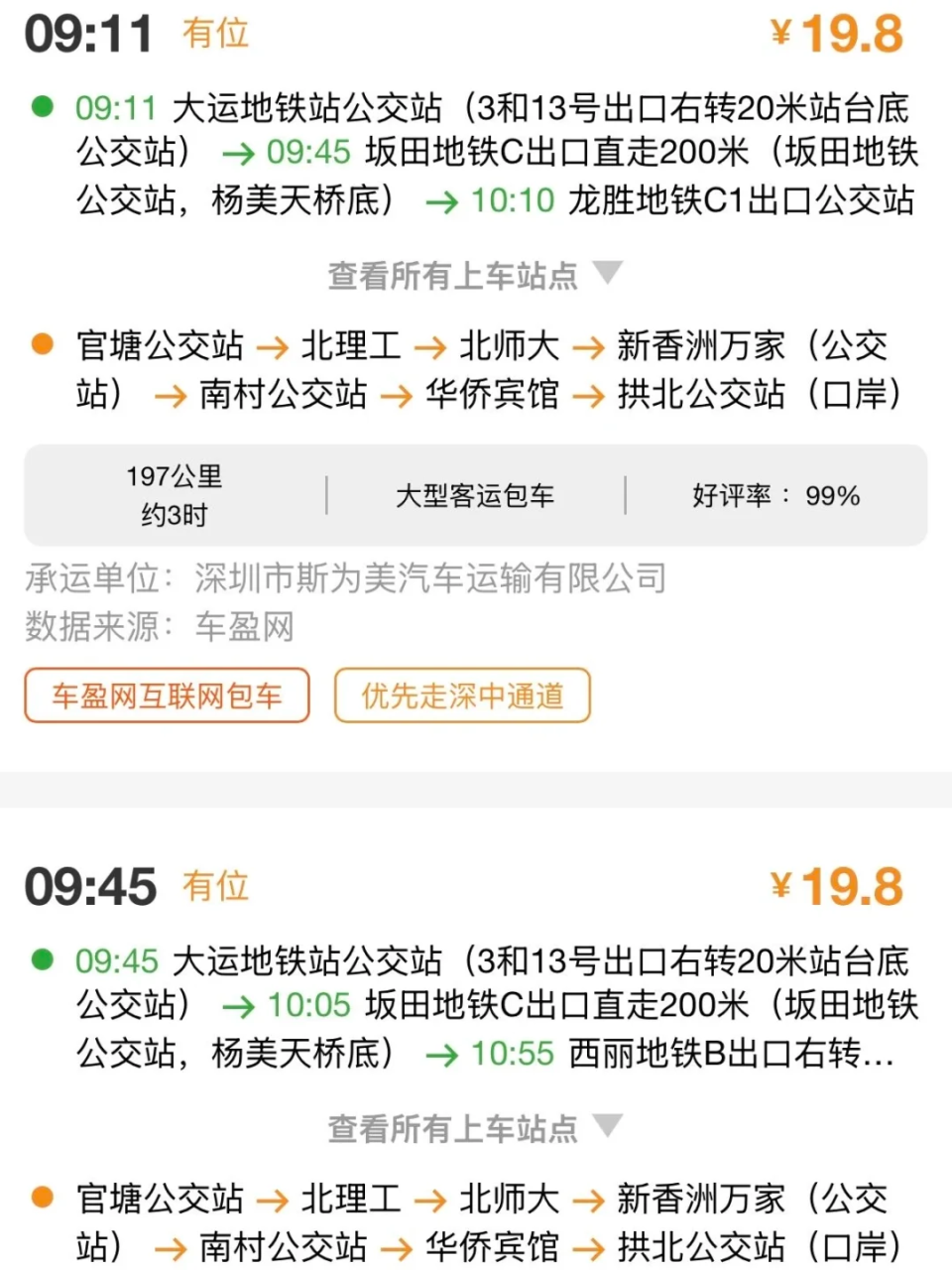This screenshot has height=1270, width=952.
Task: Toggle the 车盈网互联网包车 tag
Action: point(166,696)
